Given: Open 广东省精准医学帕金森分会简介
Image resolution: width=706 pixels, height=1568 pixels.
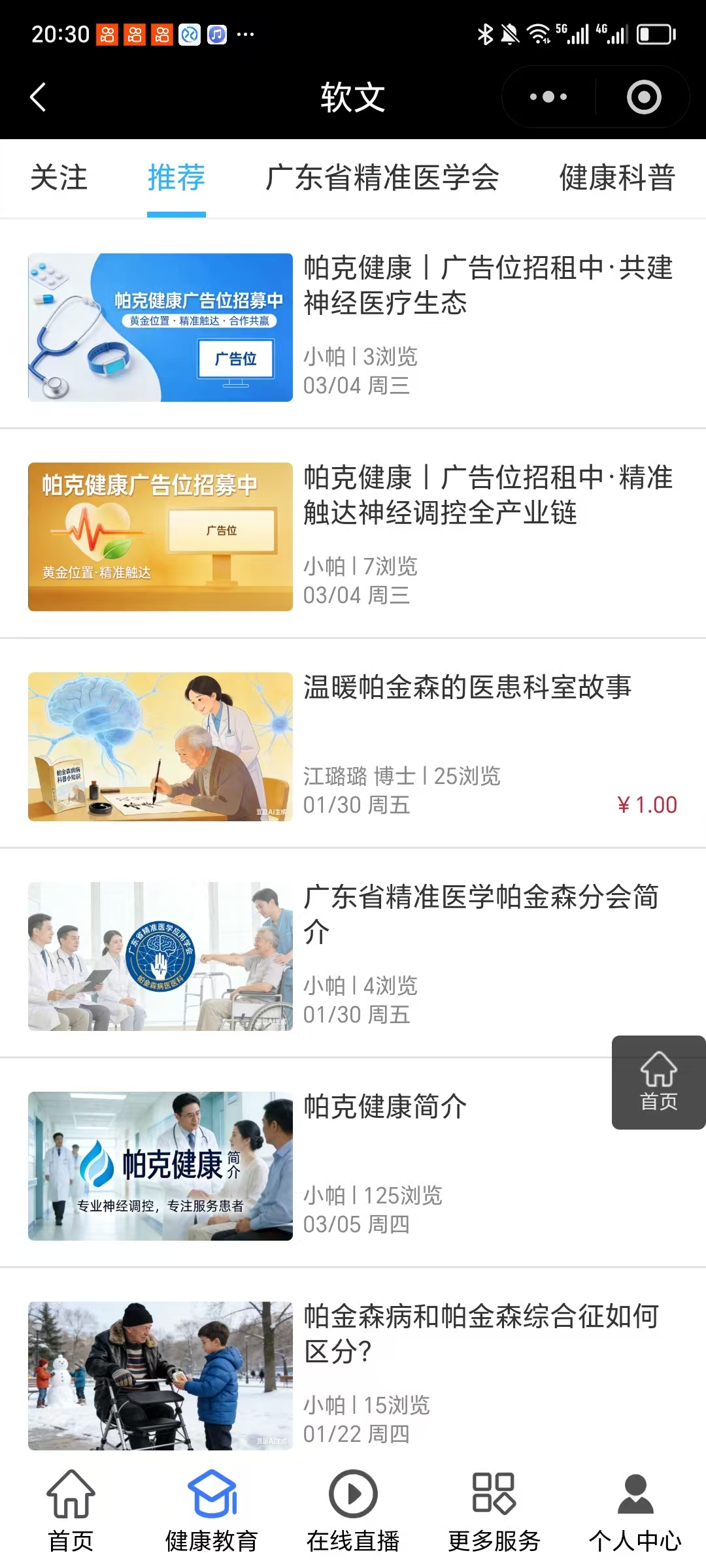Looking at the screenshot, I should click(481, 913).
